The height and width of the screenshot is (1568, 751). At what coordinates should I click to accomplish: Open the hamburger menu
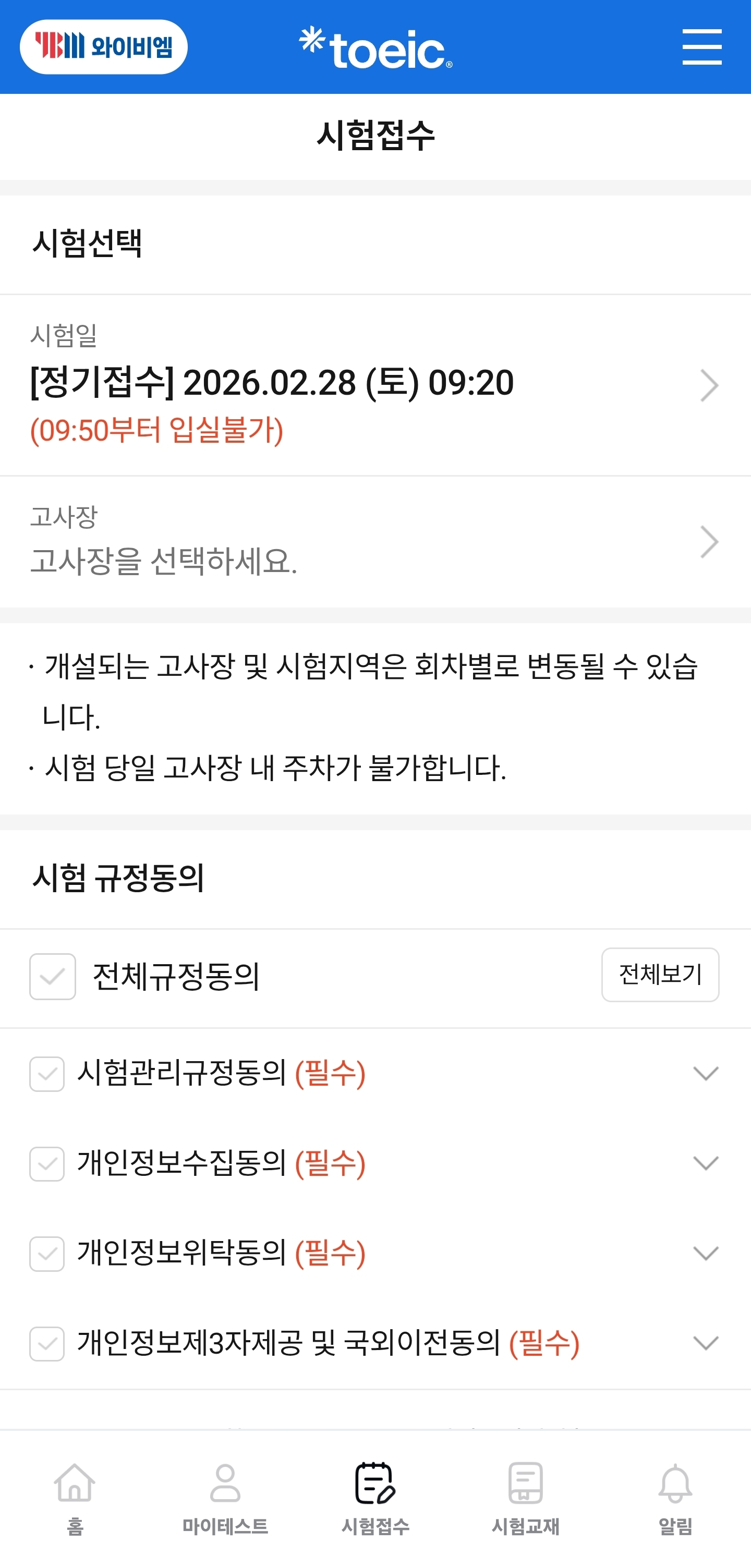tap(701, 47)
